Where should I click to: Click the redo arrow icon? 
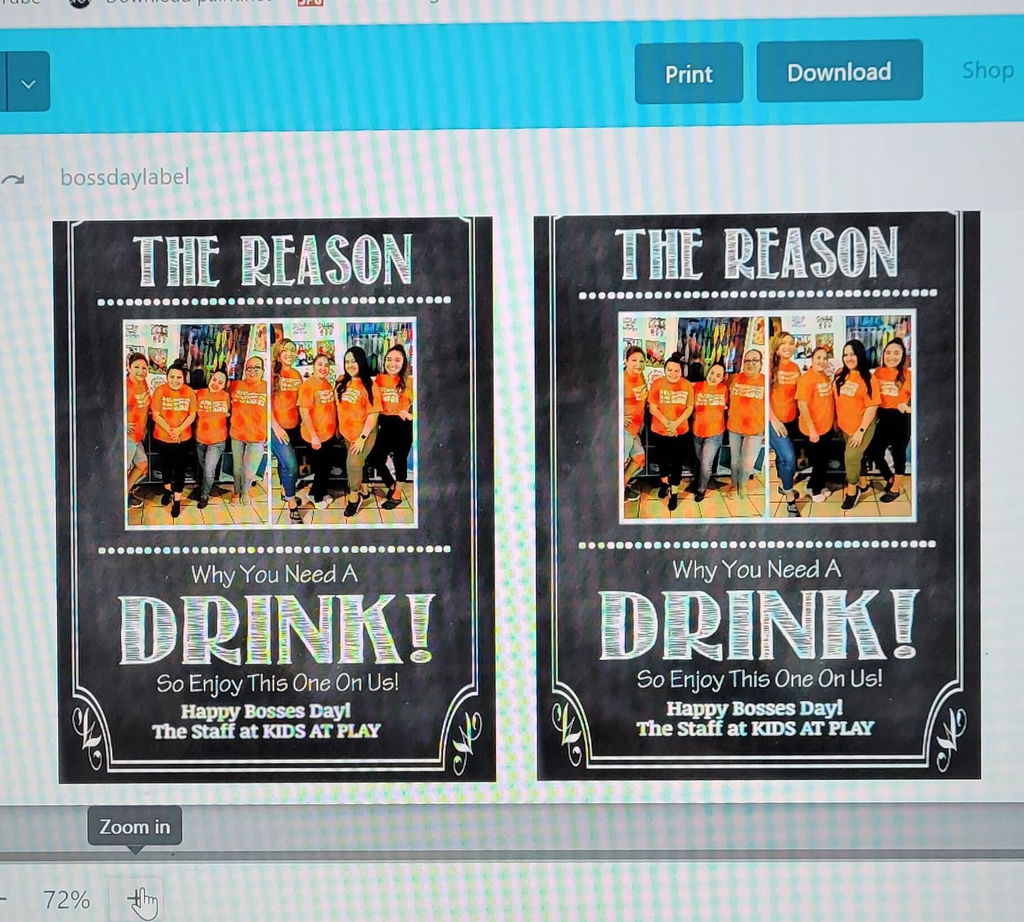pos(13,178)
